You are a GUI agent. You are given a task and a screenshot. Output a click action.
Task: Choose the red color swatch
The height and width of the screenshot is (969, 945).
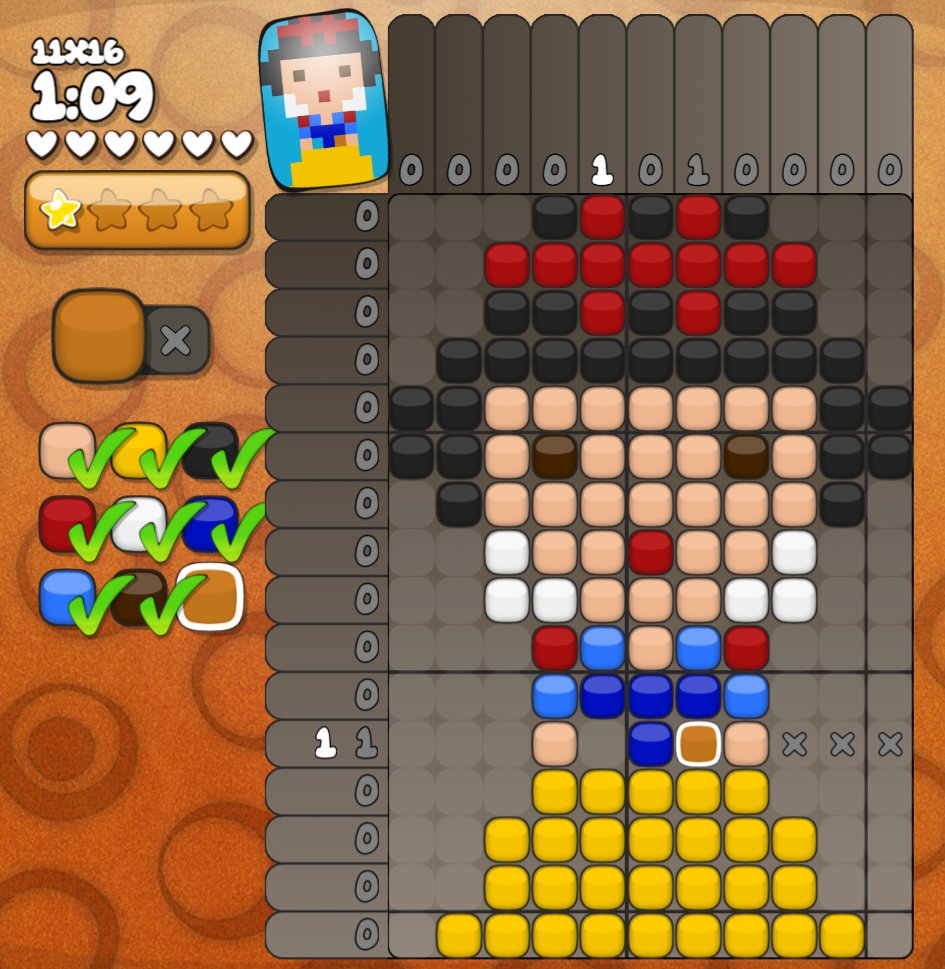(66, 523)
